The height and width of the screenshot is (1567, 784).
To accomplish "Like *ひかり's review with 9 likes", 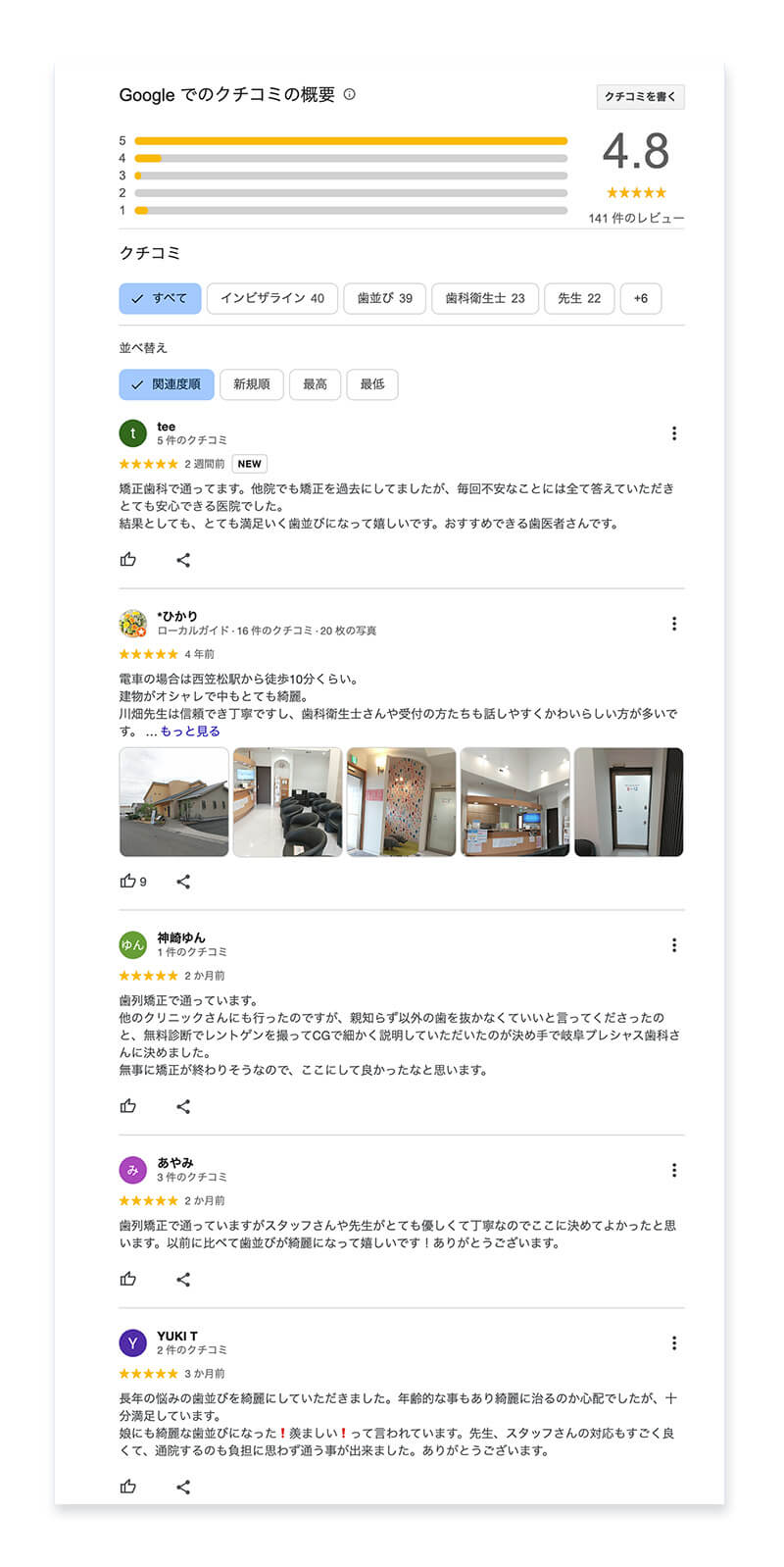I will pos(128,882).
